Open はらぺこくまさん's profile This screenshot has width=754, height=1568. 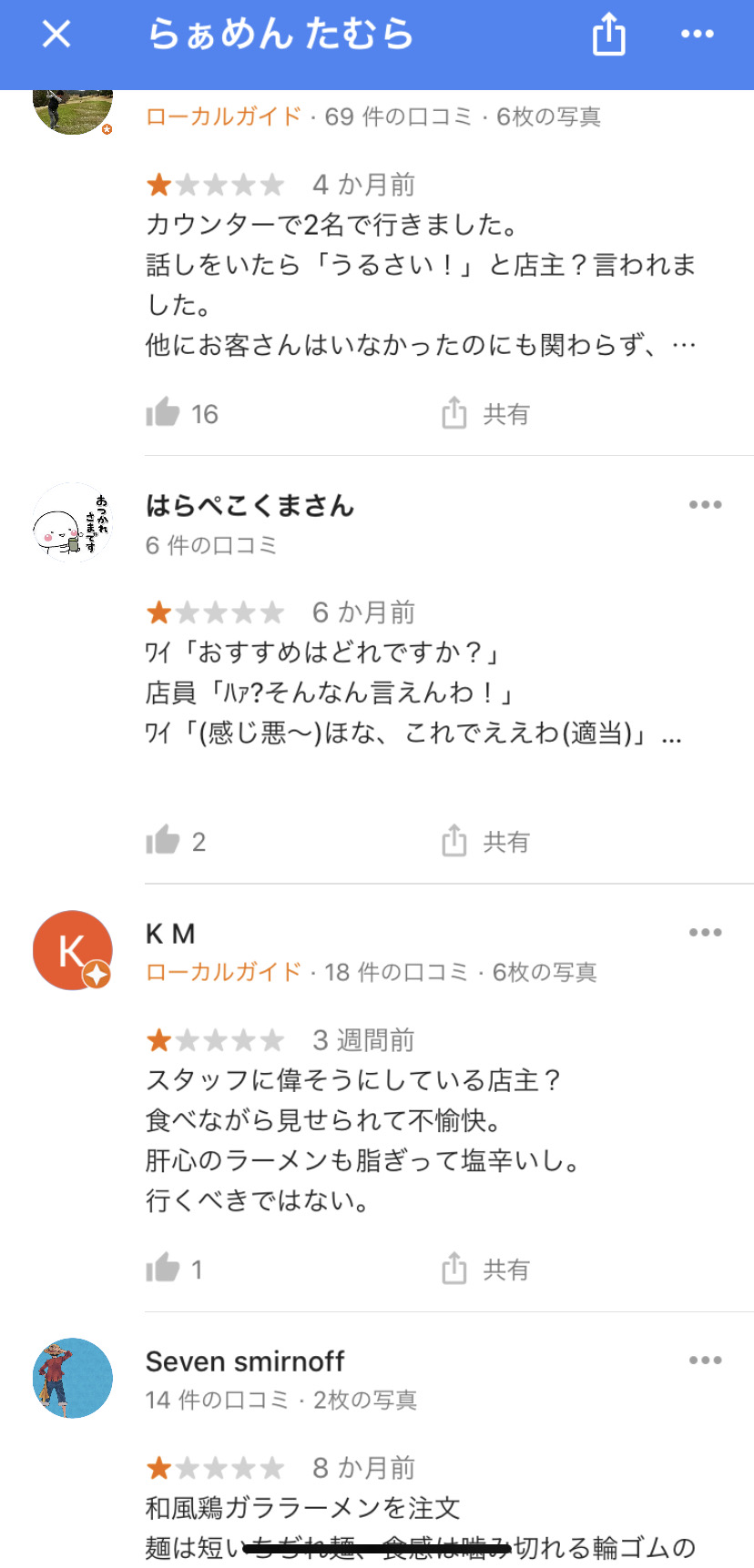(x=250, y=506)
